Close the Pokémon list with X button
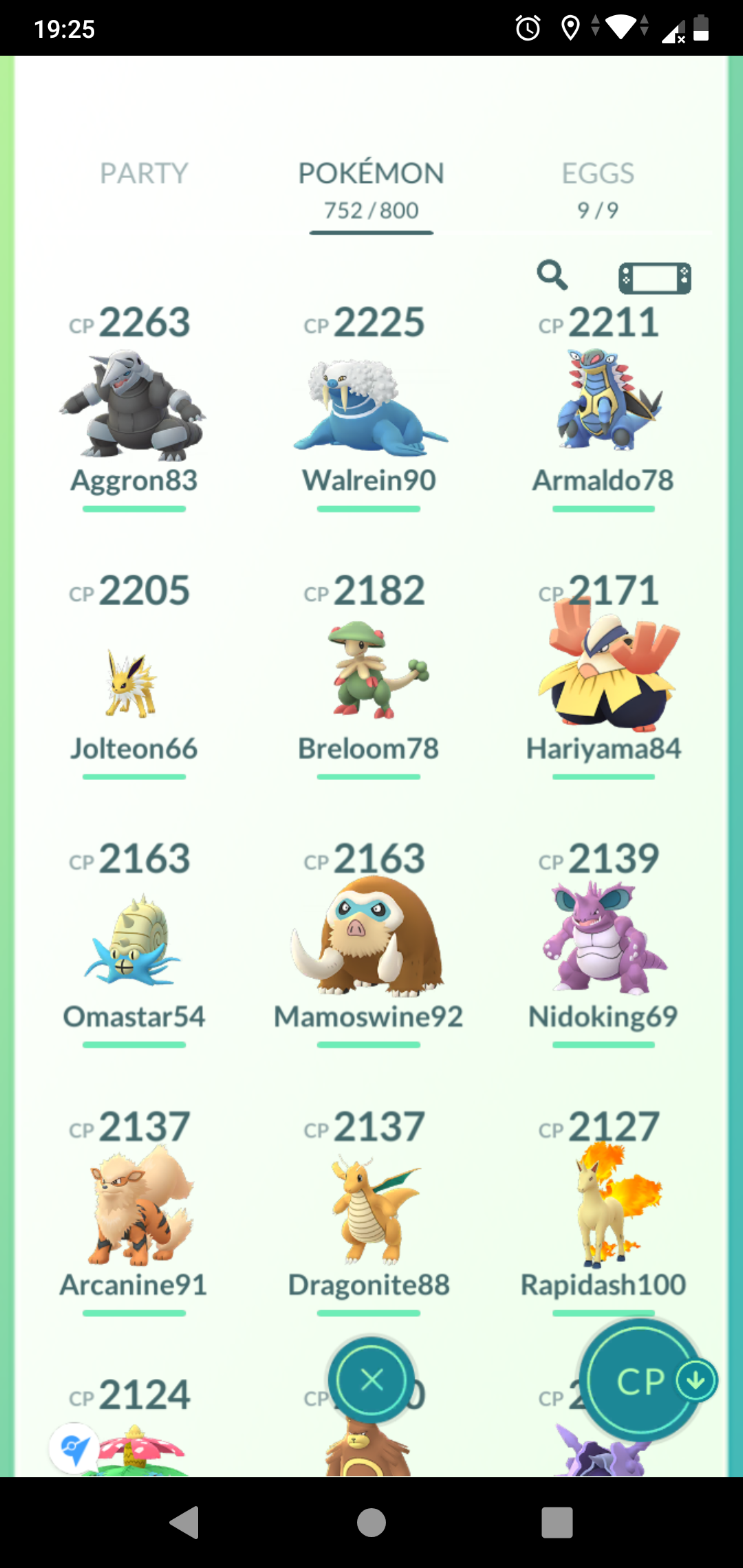Image resolution: width=743 pixels, height=1568 pixels. [x=371, y=1380]
